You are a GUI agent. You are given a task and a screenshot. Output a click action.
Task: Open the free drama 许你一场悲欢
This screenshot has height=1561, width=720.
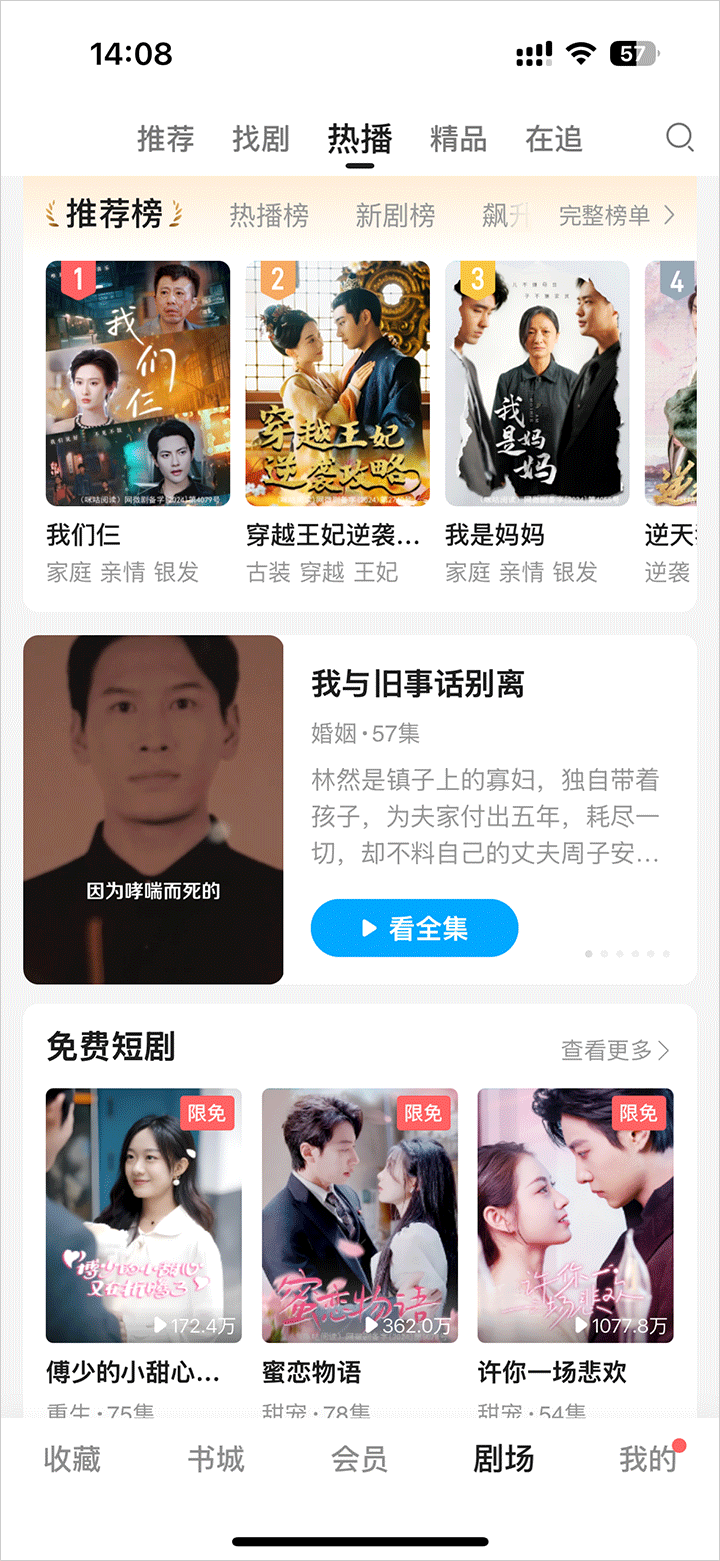click(575, 1215)
